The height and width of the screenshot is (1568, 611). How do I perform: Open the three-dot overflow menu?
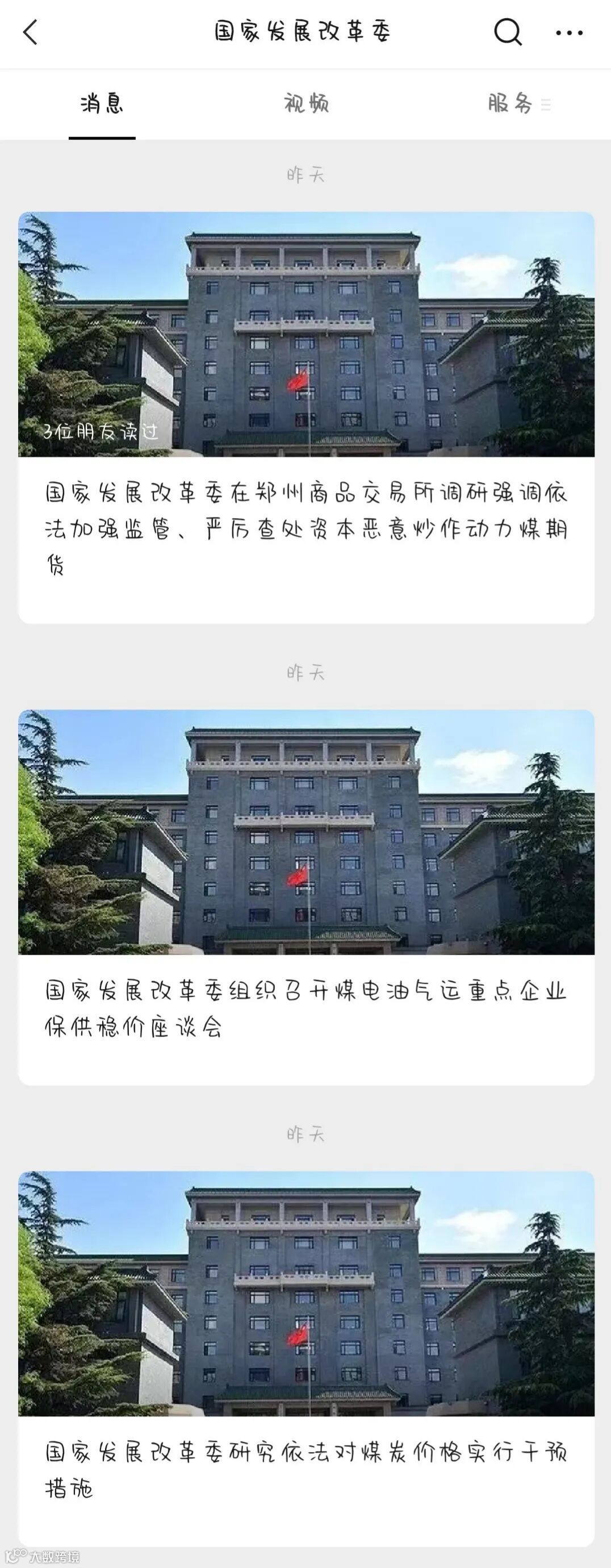pos(569,33)
